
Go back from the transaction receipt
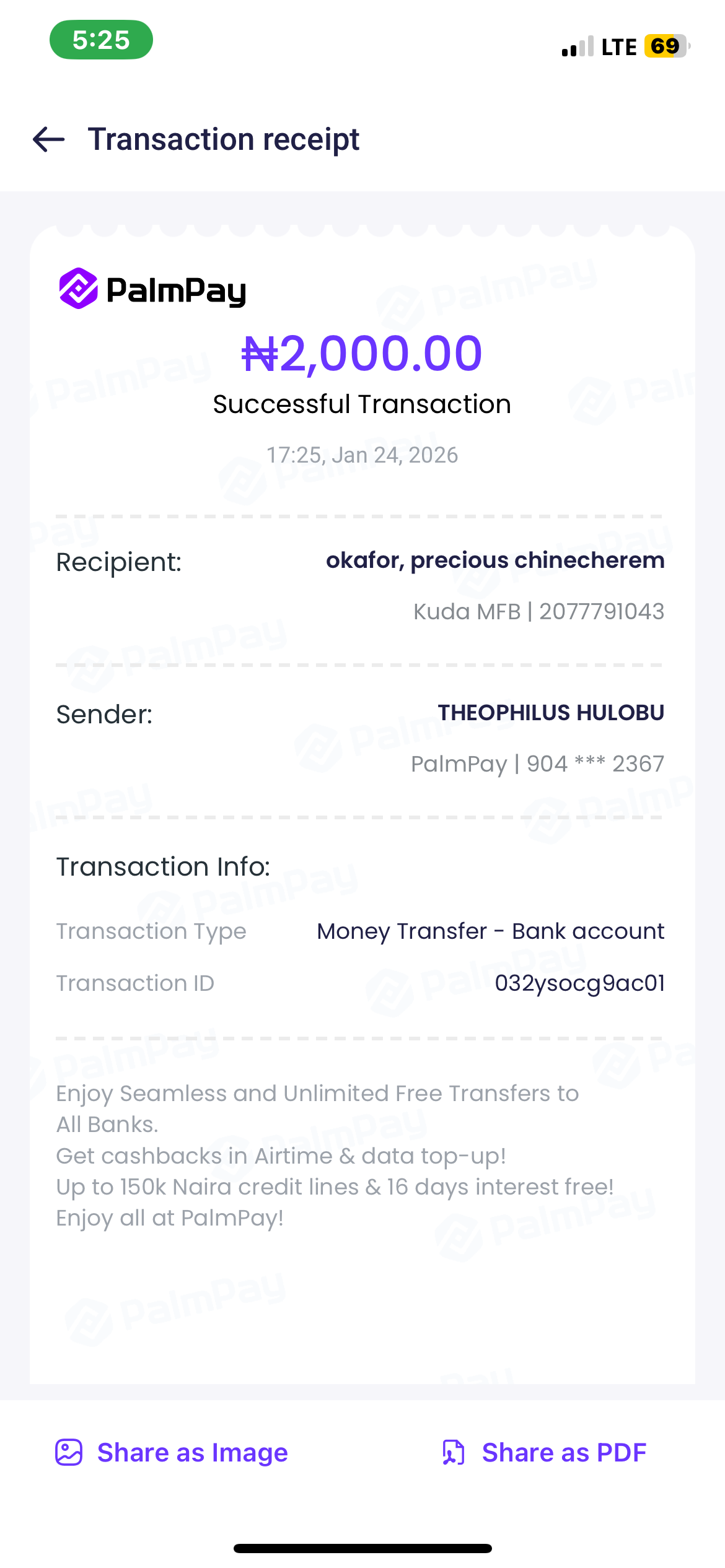pos(49,139)
